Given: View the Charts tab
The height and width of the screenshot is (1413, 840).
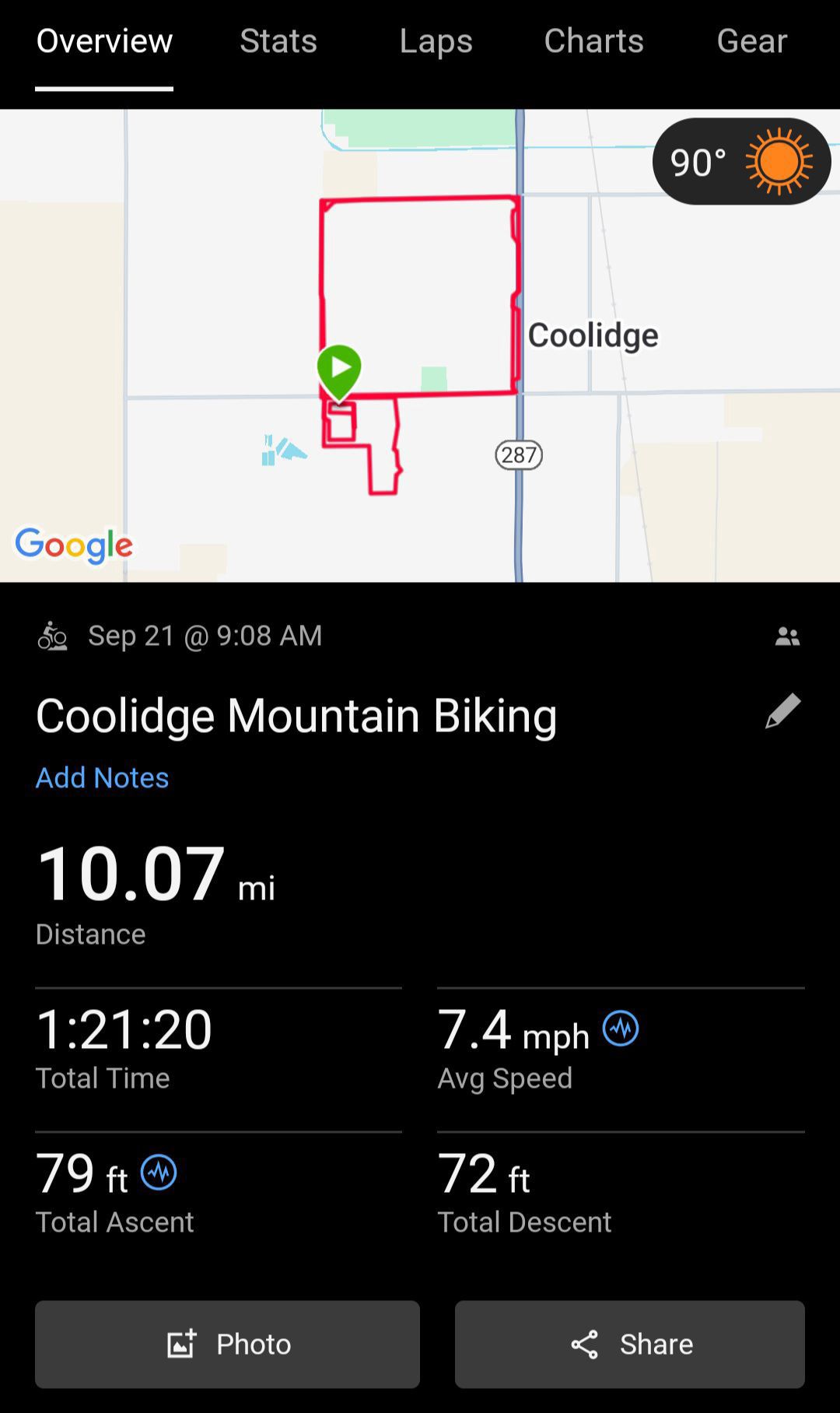Looking at the screenshot, I should click(593, 40).
